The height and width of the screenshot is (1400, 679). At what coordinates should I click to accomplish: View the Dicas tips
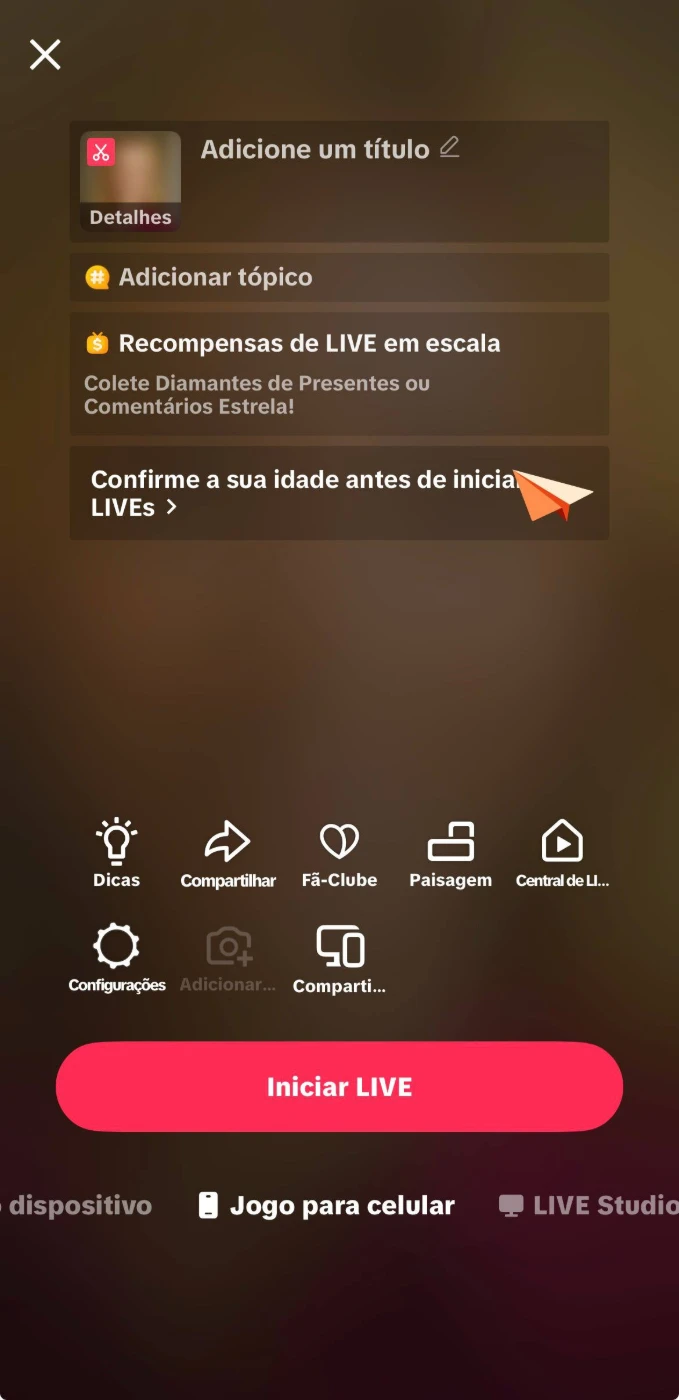[117, 853]
